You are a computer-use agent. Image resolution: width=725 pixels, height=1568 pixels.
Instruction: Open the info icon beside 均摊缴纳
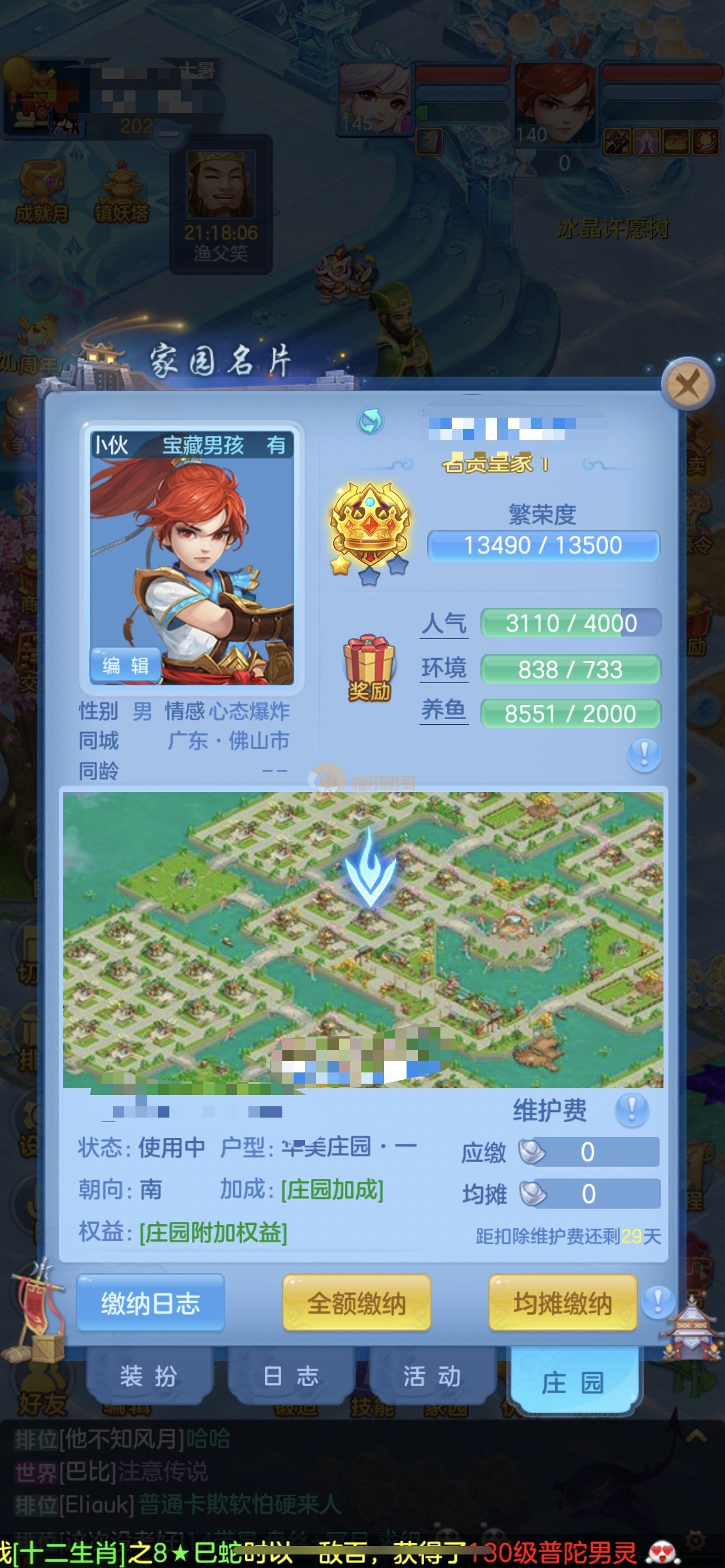click(657, 1302)
